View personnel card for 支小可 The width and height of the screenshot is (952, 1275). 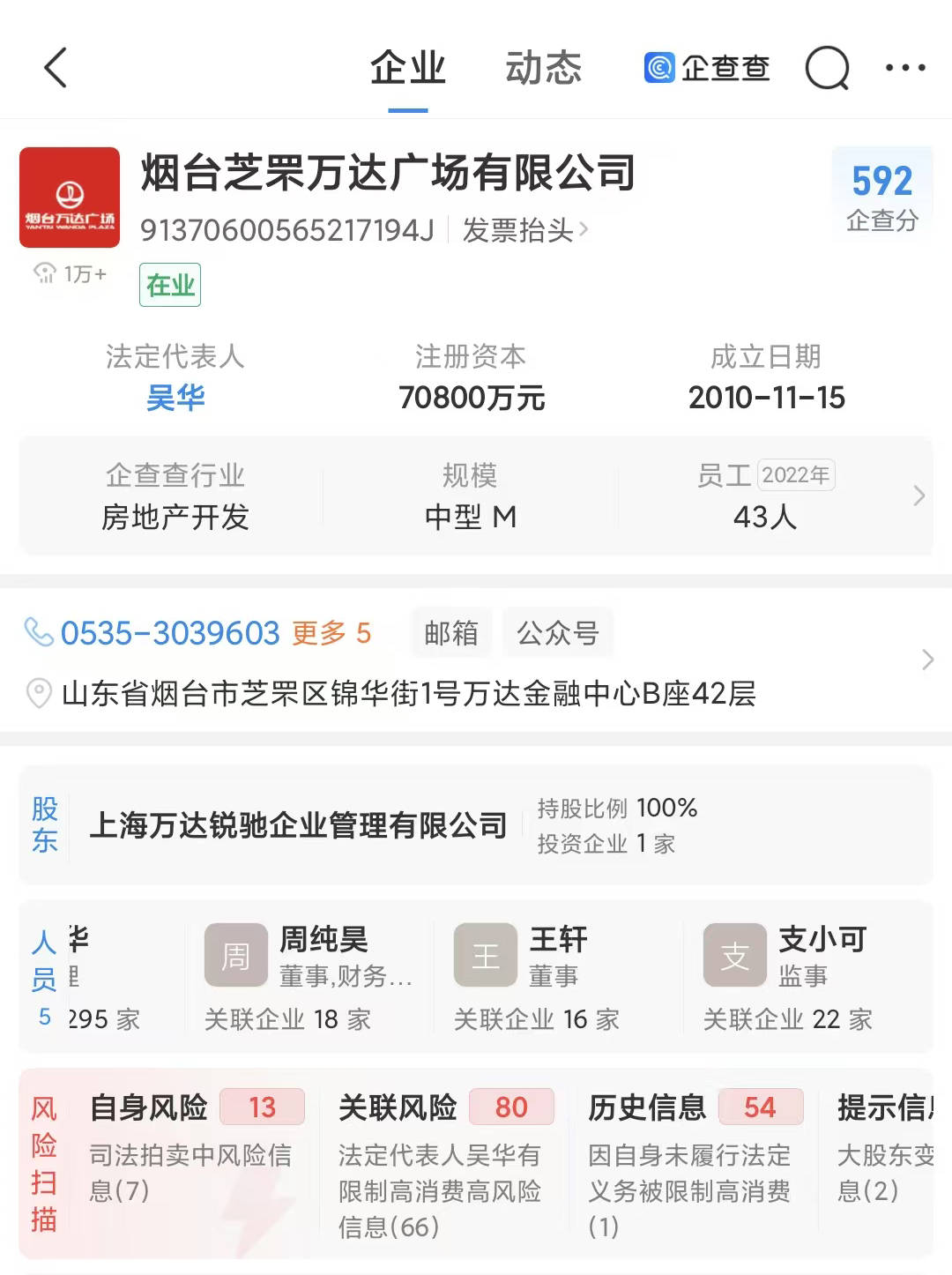click(x=807, y=976)
